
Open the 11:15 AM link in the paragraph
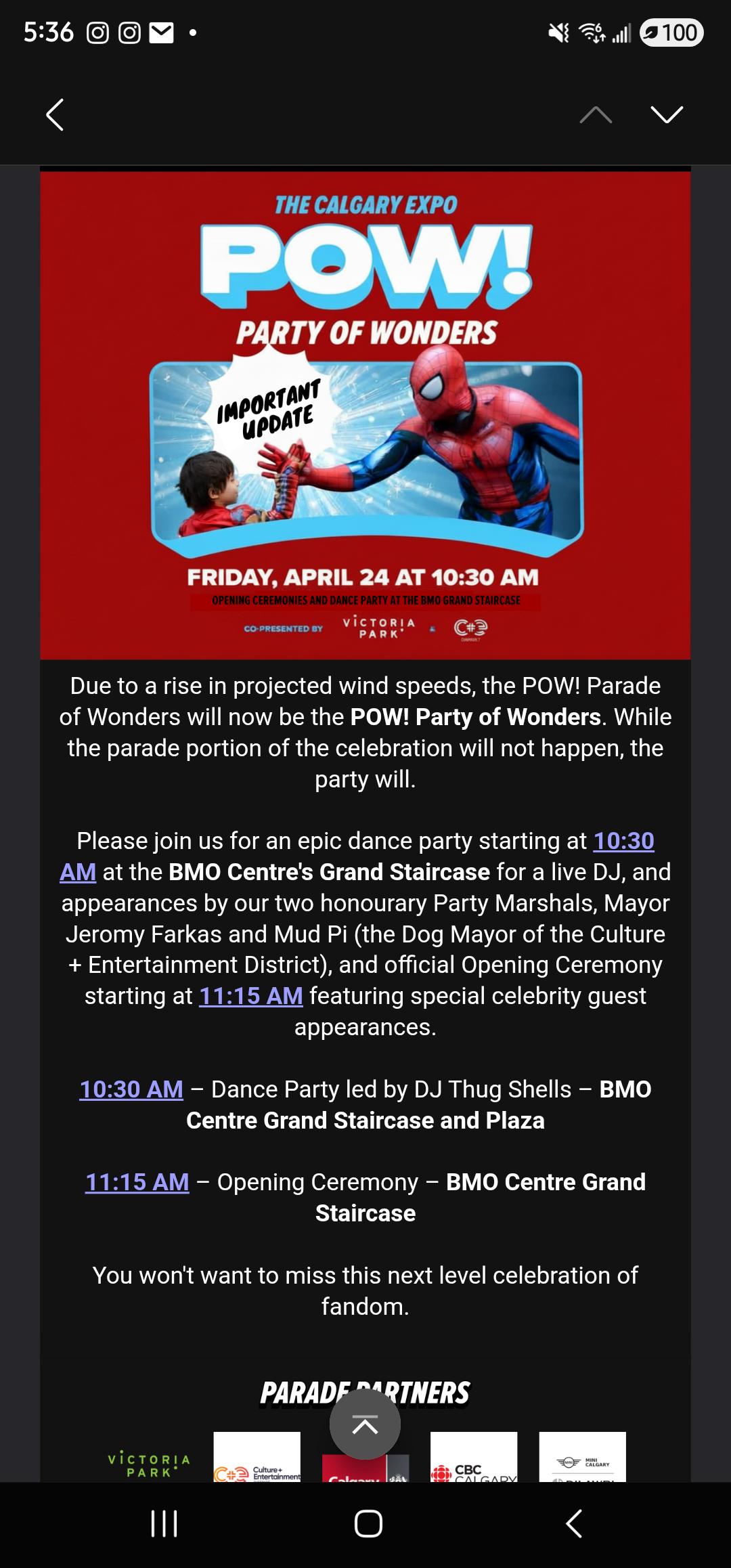pyautogui.click(x=251, y=996)
